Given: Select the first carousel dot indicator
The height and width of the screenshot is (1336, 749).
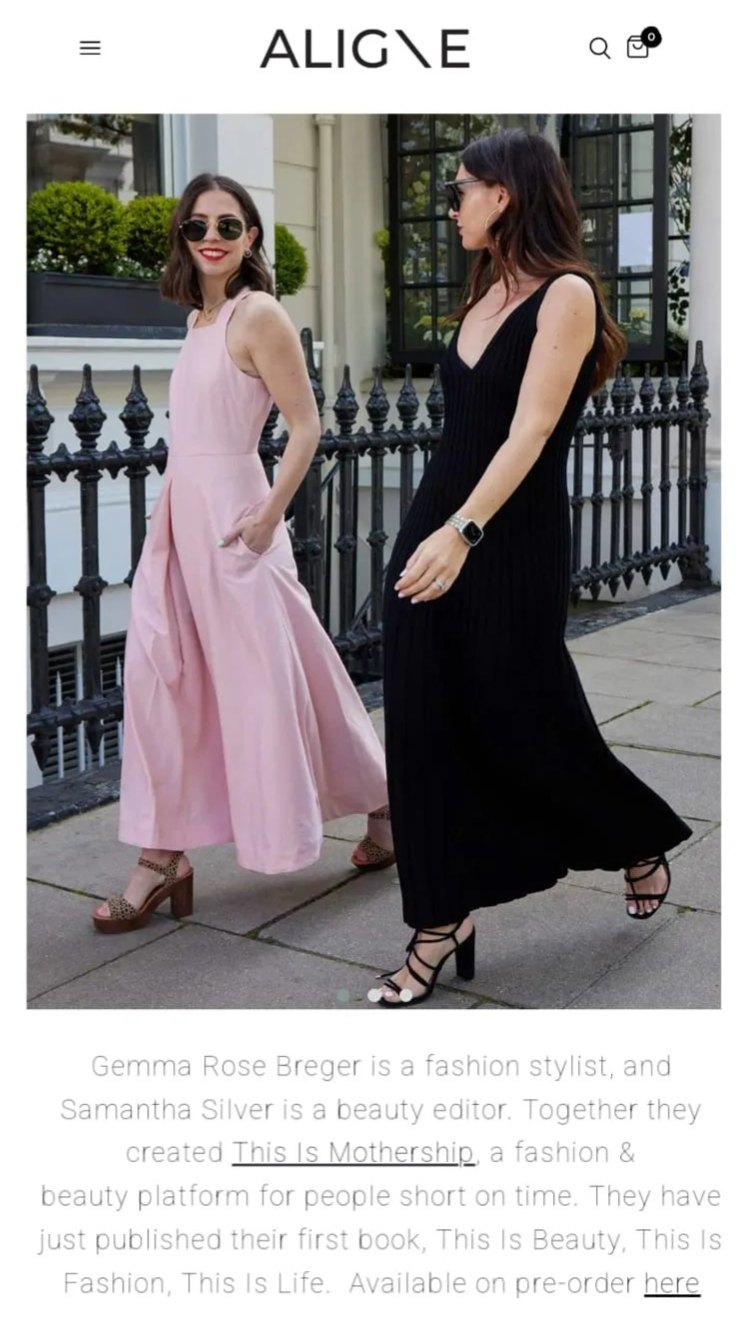Looking at the screenshot, I should click(343, 995).
